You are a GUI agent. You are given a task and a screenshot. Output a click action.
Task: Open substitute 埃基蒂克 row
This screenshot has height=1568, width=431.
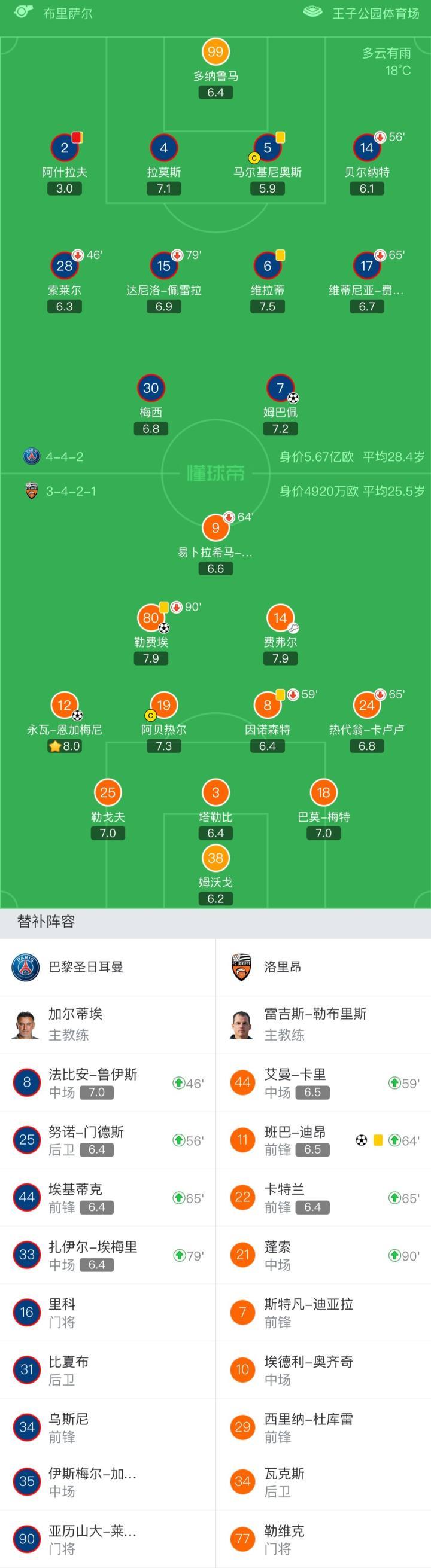tap(107, 1197)
